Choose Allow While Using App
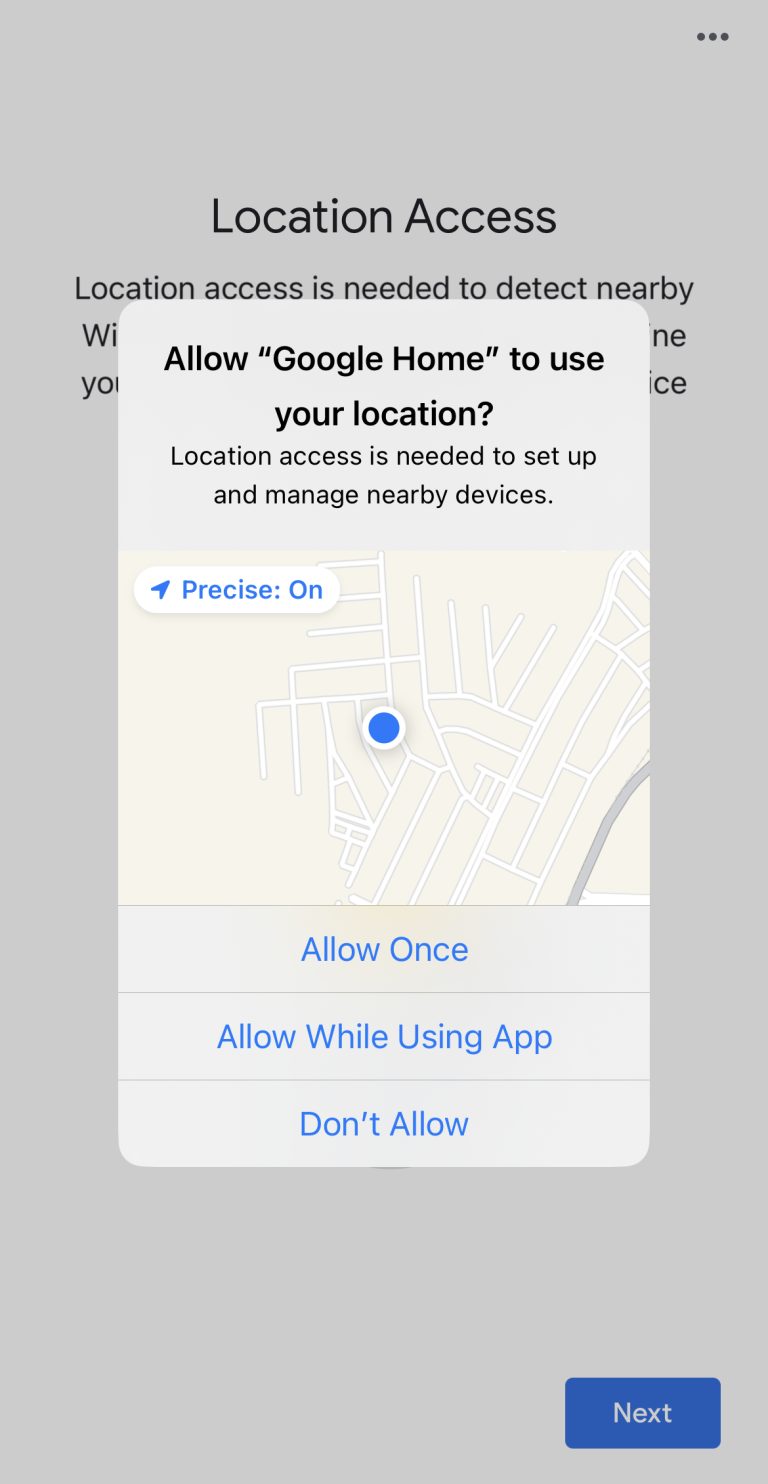768x1484 pixels. 384,1036
